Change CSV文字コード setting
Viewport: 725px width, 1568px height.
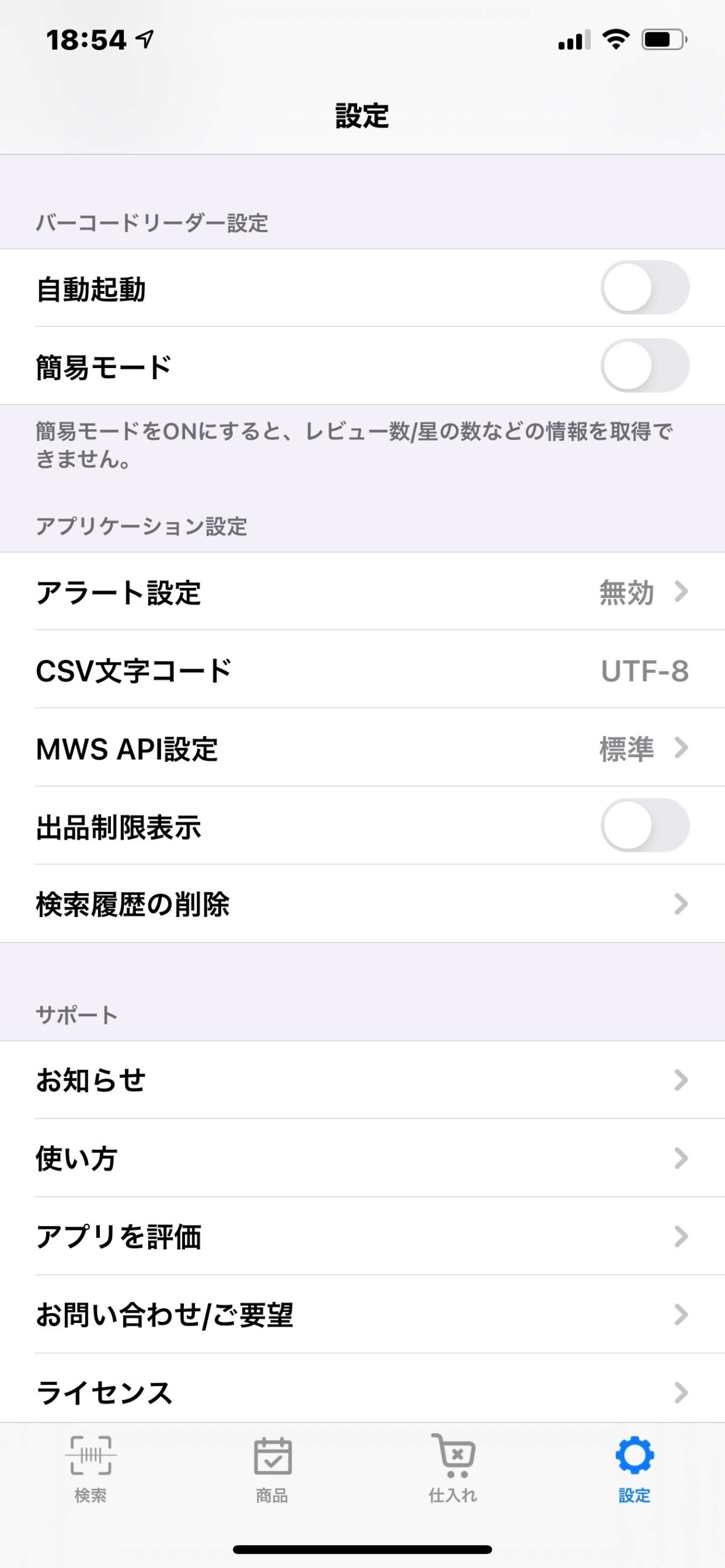click(x=362, y=670)
